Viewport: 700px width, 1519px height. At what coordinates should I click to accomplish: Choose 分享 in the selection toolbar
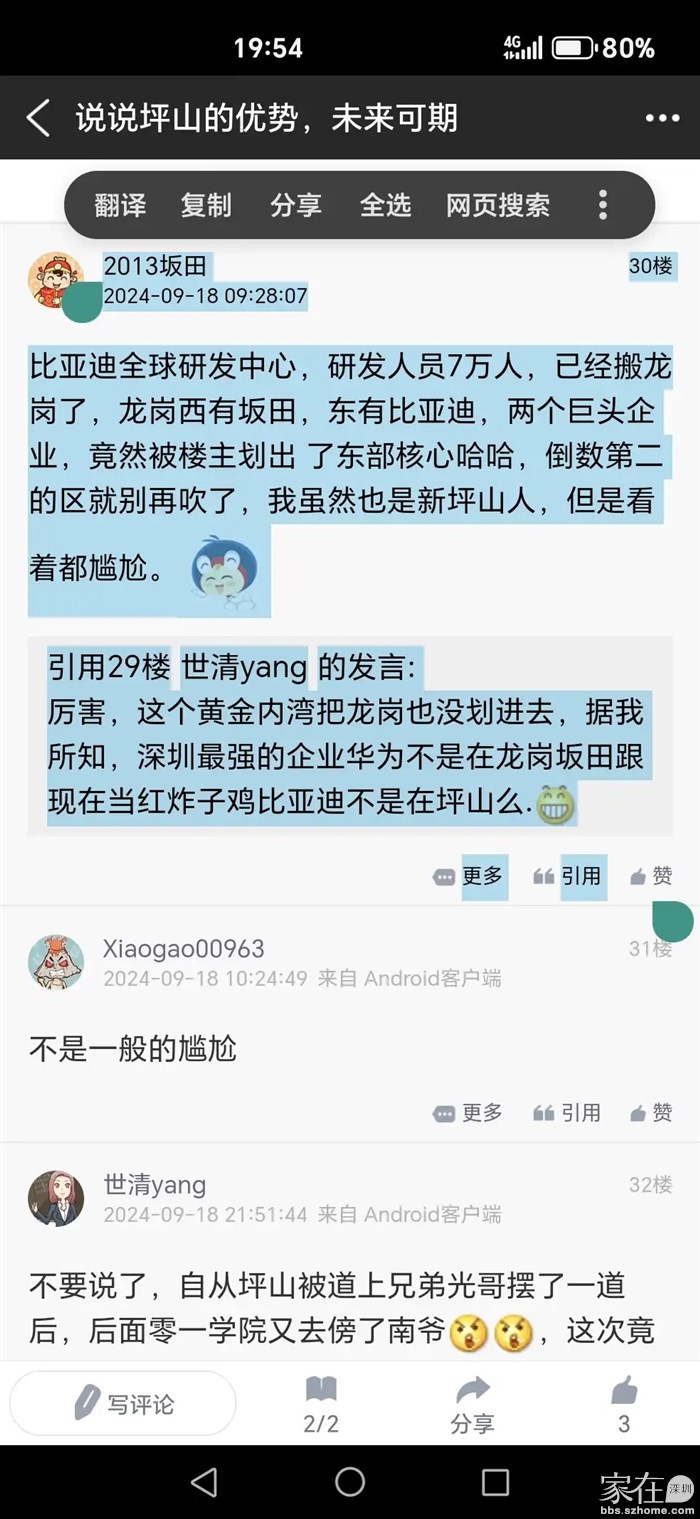coord(296,205)
